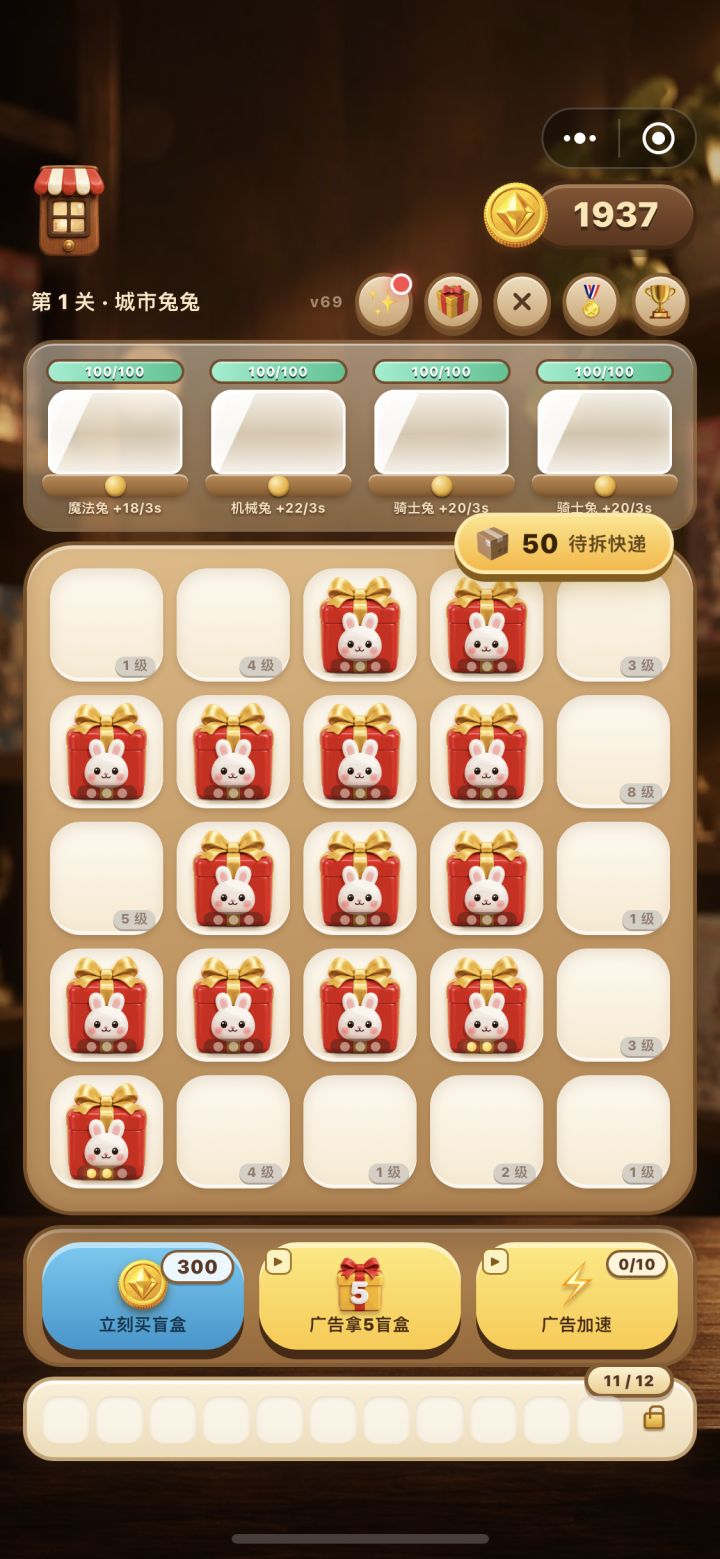Open the medal achievements icon

(x=591, y=302)
